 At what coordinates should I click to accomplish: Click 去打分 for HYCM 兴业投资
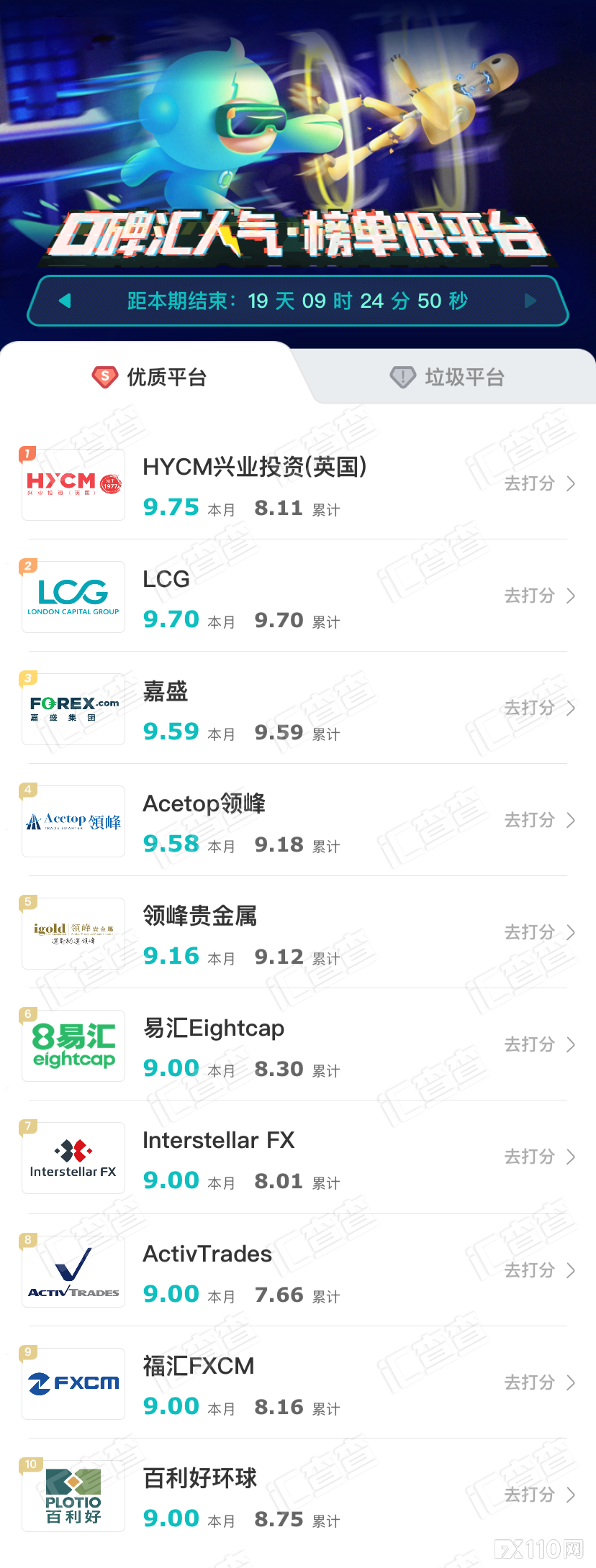530,483
